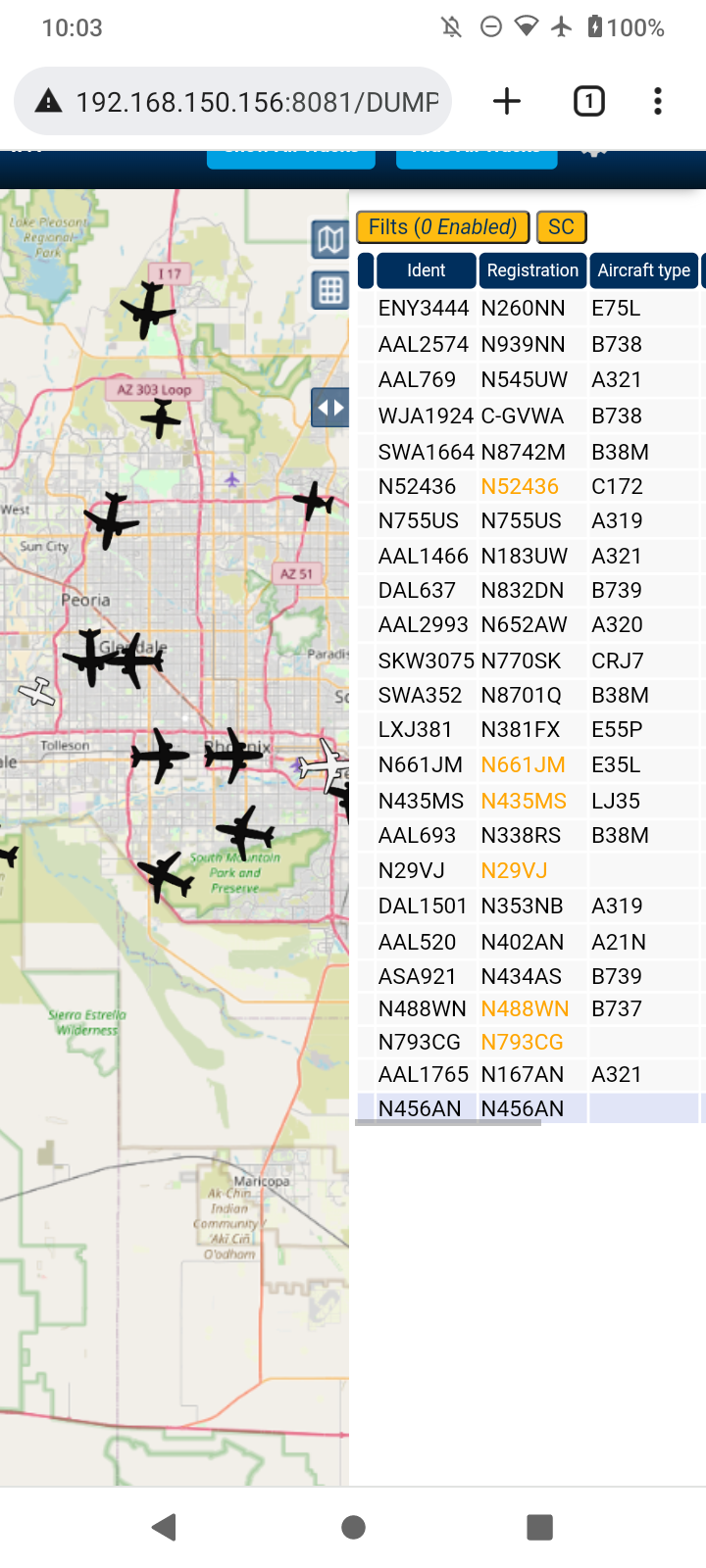Image resolution: width=706 pixels, height=1568 pixels.
Task: Open the map layers icon
Action: coord(330,239)
